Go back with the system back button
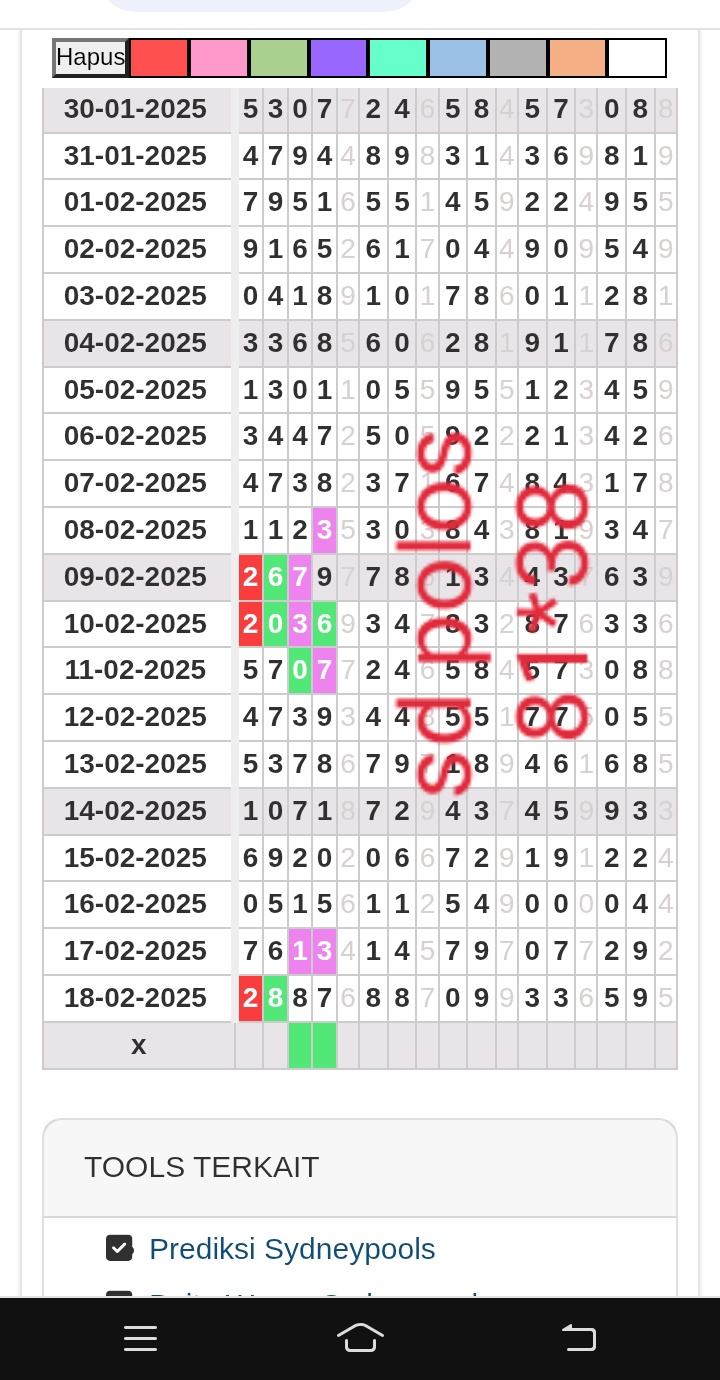 point(579,1338)
